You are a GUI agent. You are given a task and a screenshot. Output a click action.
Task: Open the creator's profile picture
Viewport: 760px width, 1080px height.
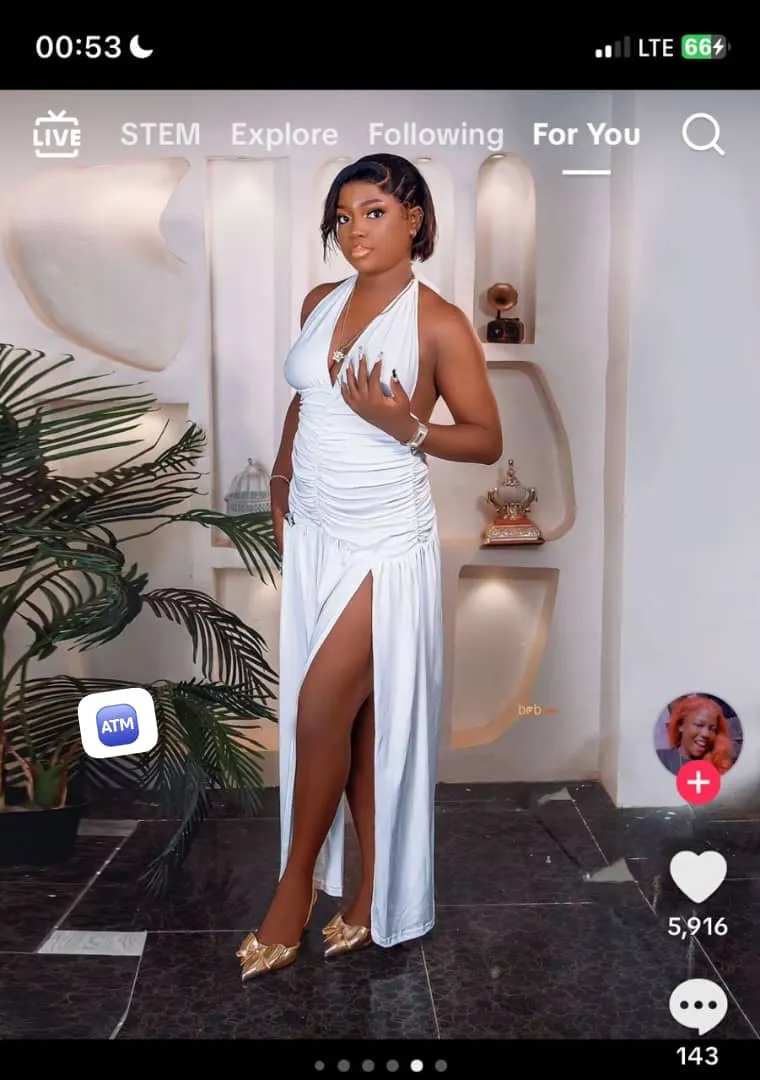(698, 733)
